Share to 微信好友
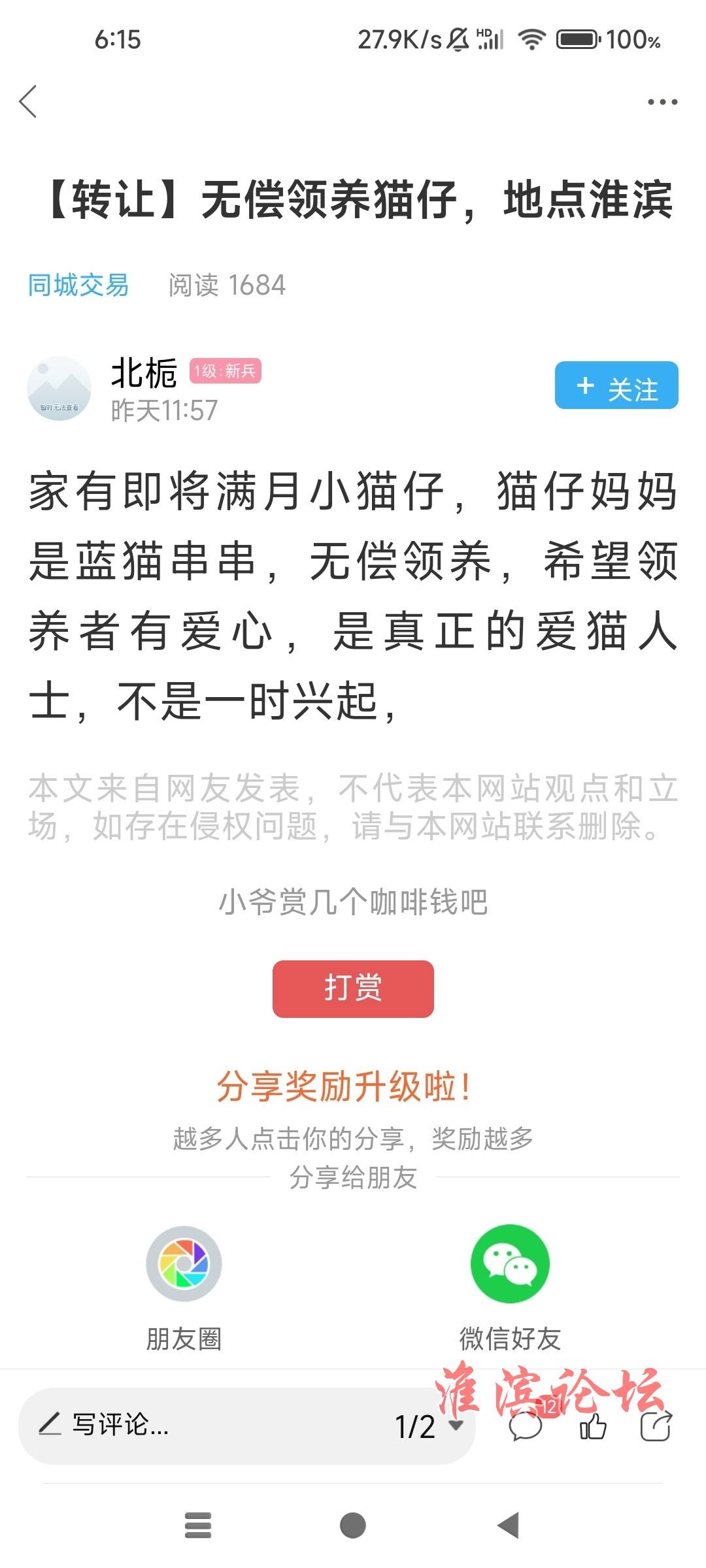Screen dimensions: 706x1568 point(510,1264)
